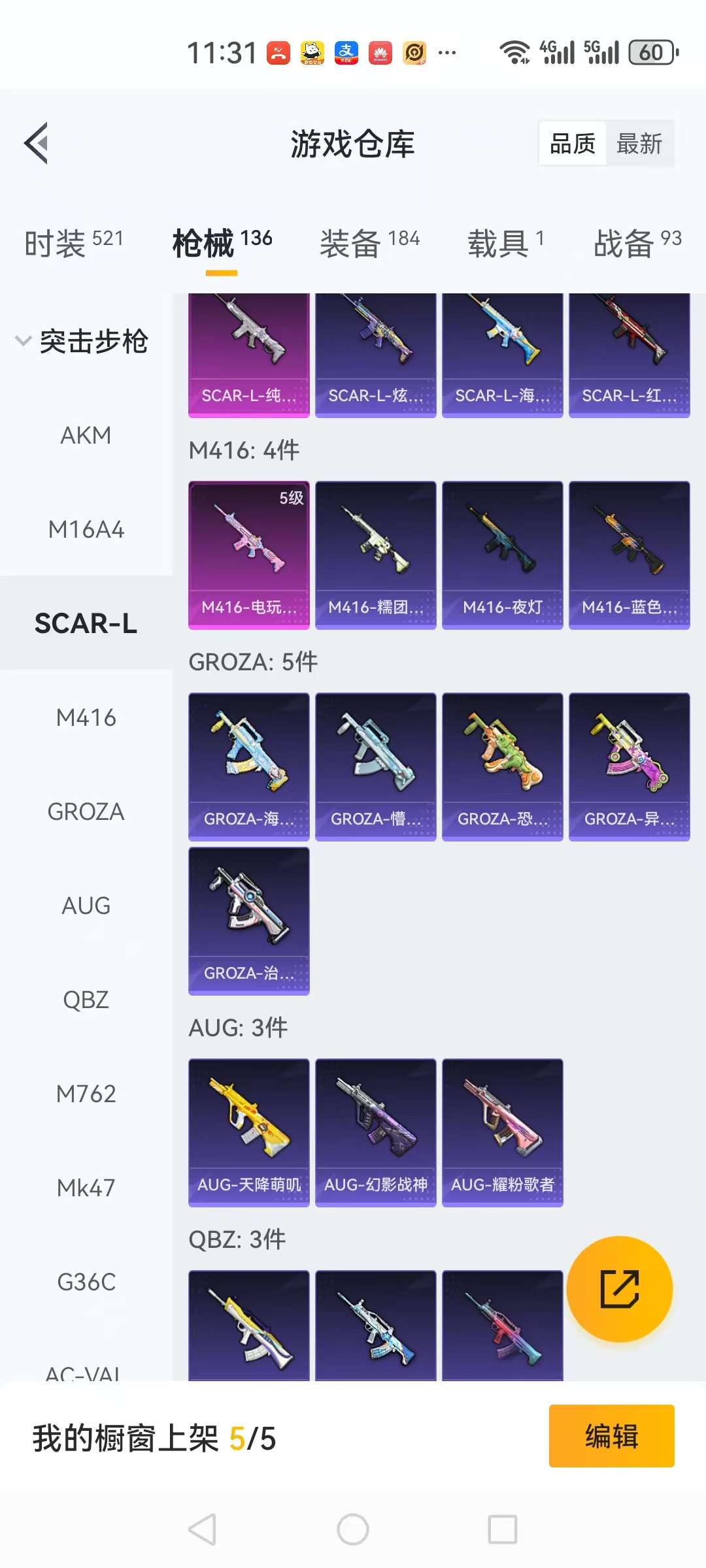Image resolution: width=706 pixels, height=1568 pixels.
Task: Switch to the 时装 tab
Action: click(x=73, y=243)
